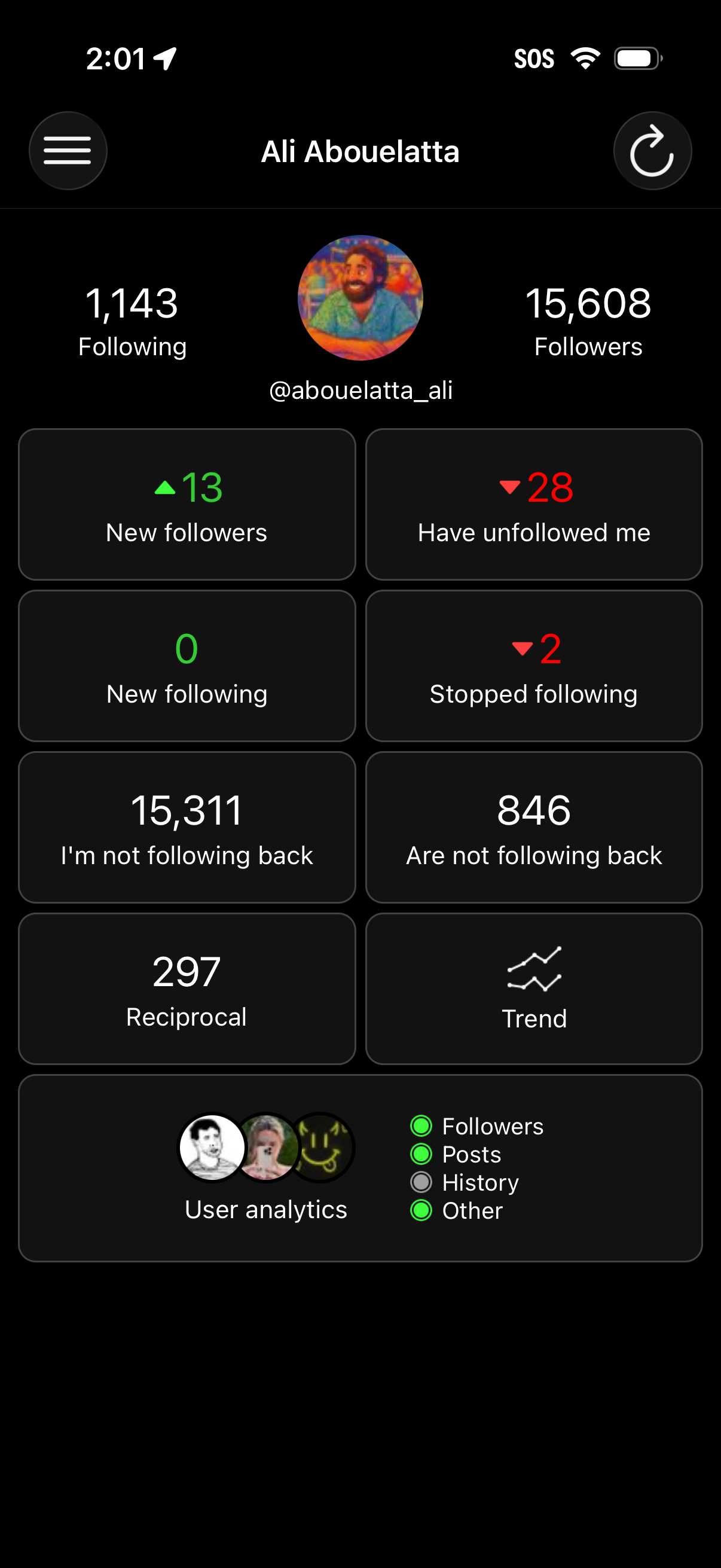This screenshot has width=721, height=1568.
Task: Tap the battery indicator in the status bar
Action: (x=637, y=58)
